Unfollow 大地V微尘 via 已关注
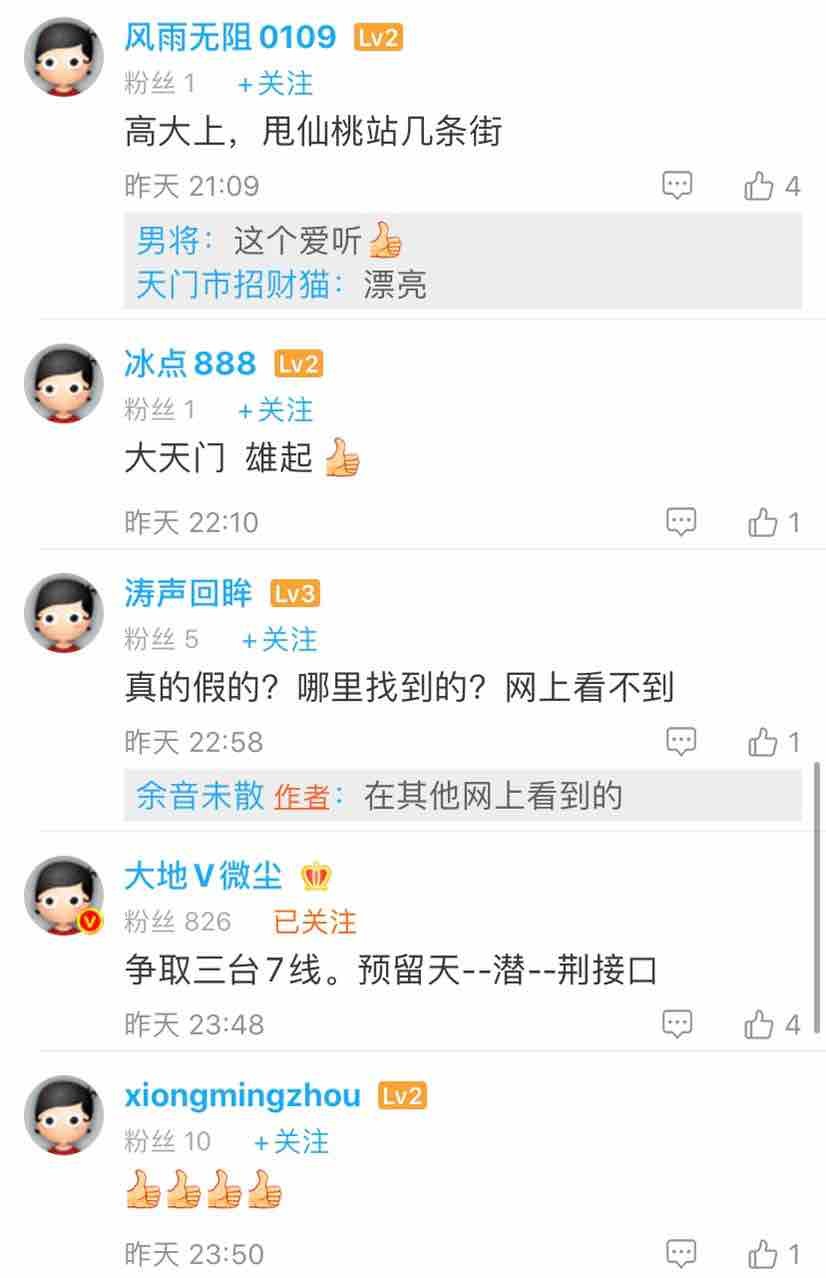Screen dimensions: 826x1278 pos(315,921)
